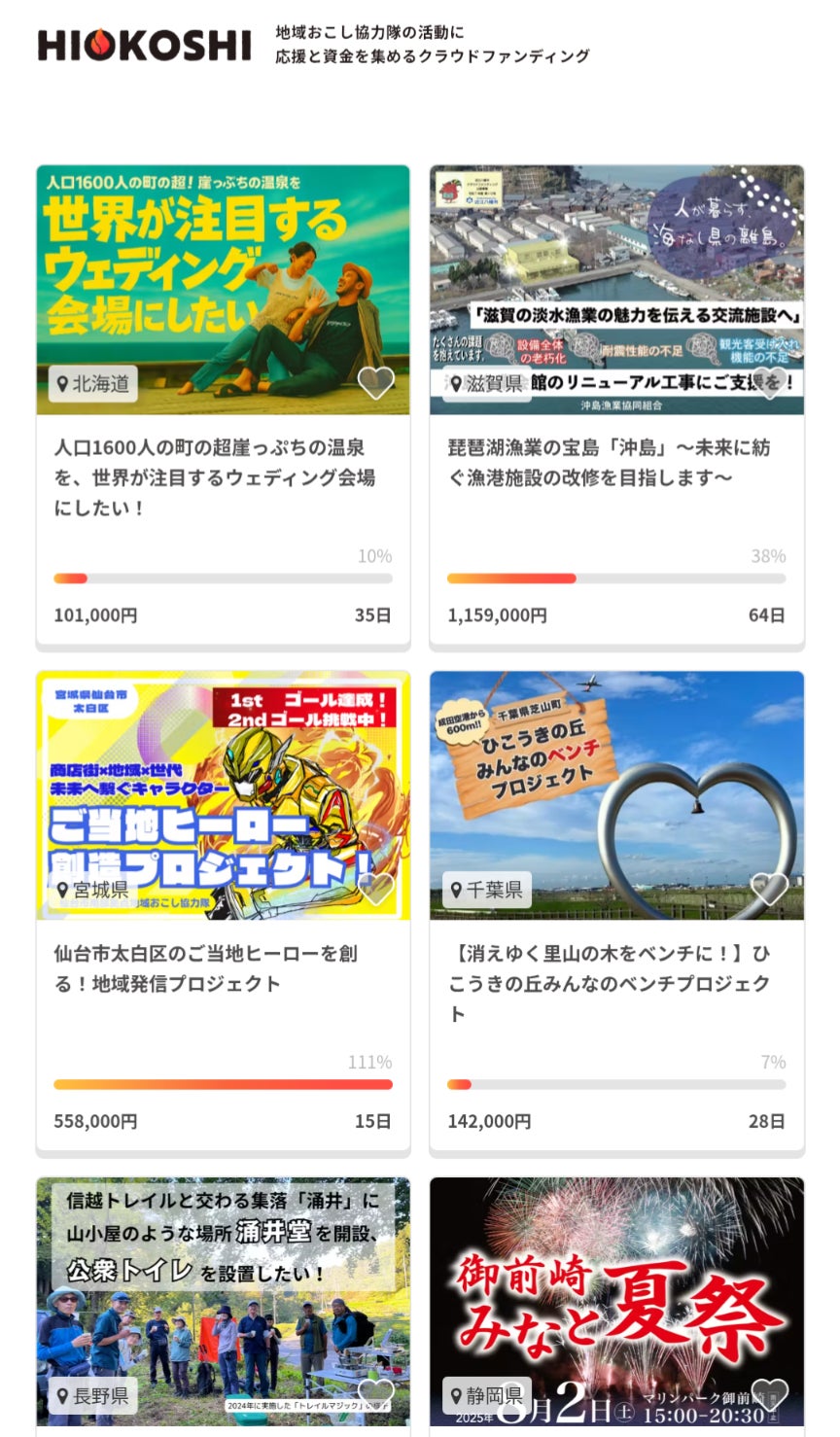Like the Nagano Wakui trail project

tap(376, 1394)
